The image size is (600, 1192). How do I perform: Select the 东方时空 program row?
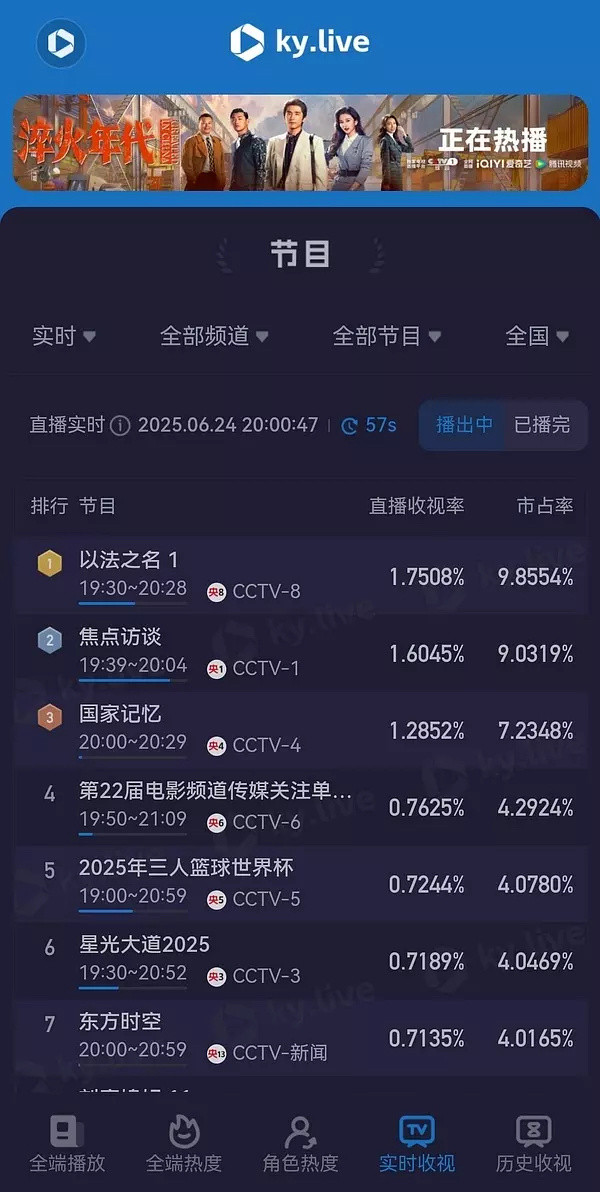point(300,1036)
